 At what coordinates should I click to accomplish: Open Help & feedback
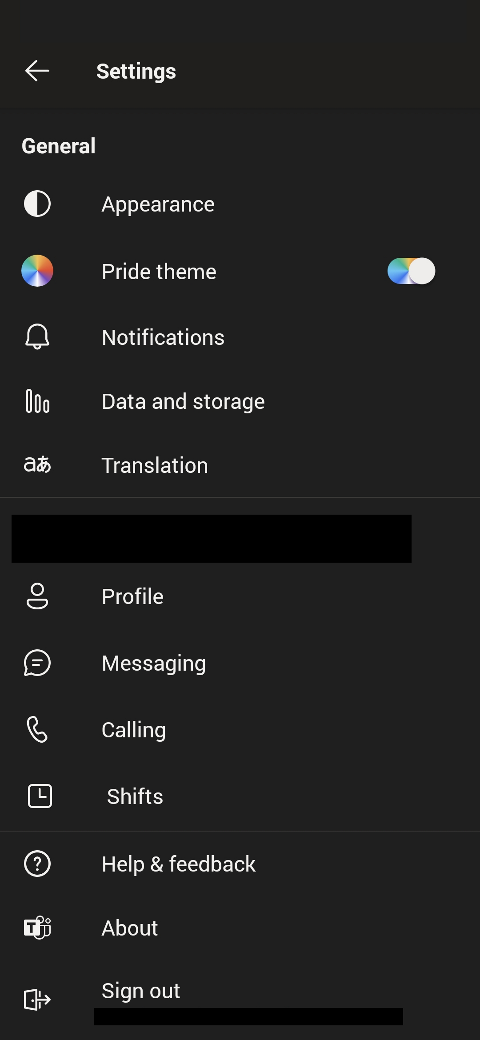click(240, 864)
